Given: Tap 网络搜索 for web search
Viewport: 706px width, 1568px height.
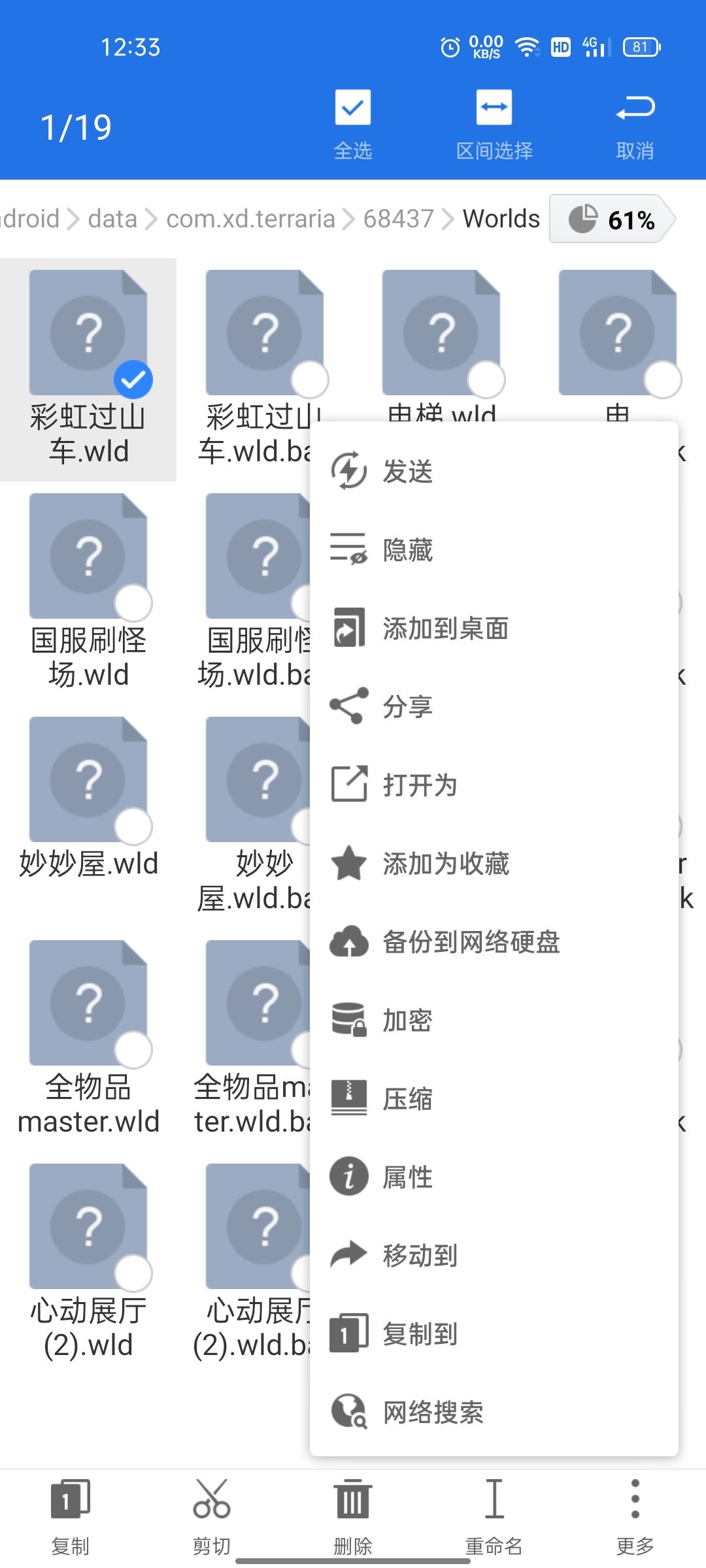Looking at the screenshot, I should (x=494, y=1412).
